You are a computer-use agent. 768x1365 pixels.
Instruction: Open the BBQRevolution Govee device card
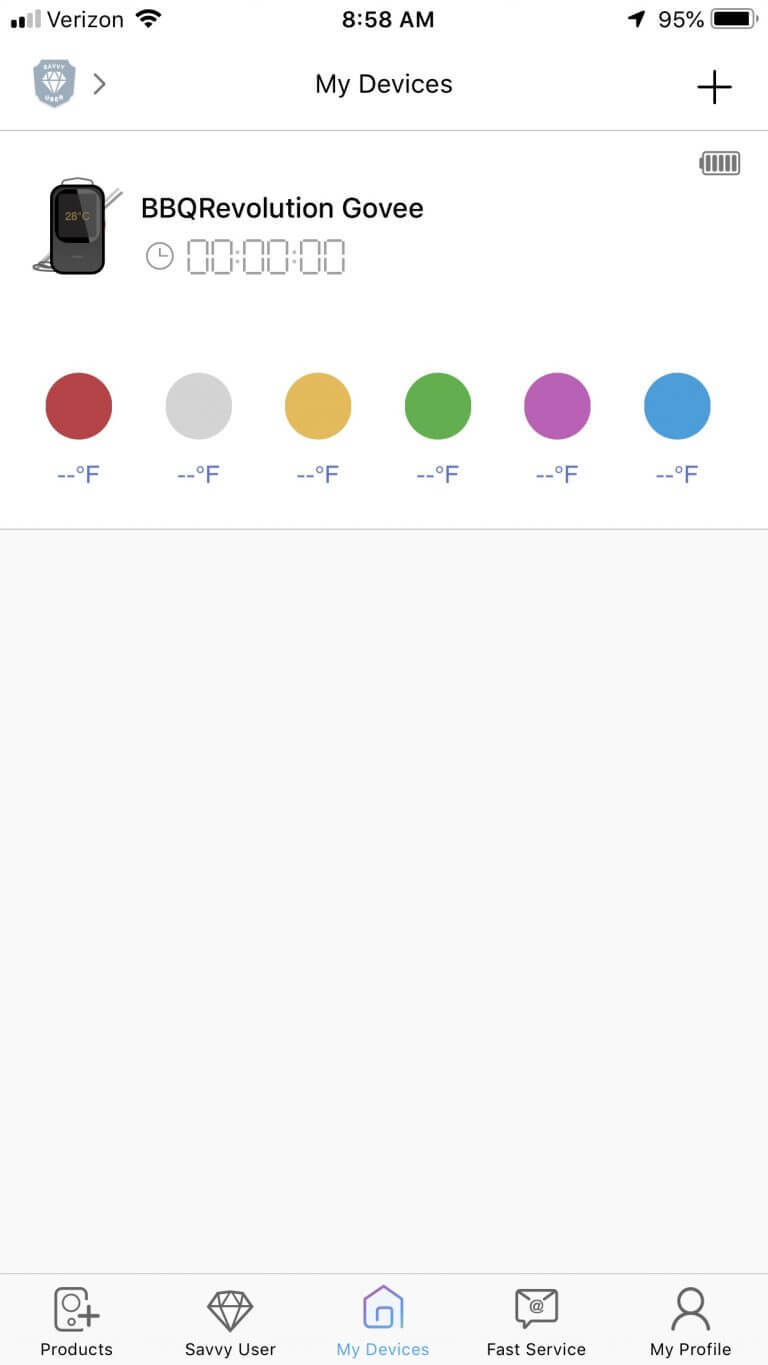(x=282, y=209)
